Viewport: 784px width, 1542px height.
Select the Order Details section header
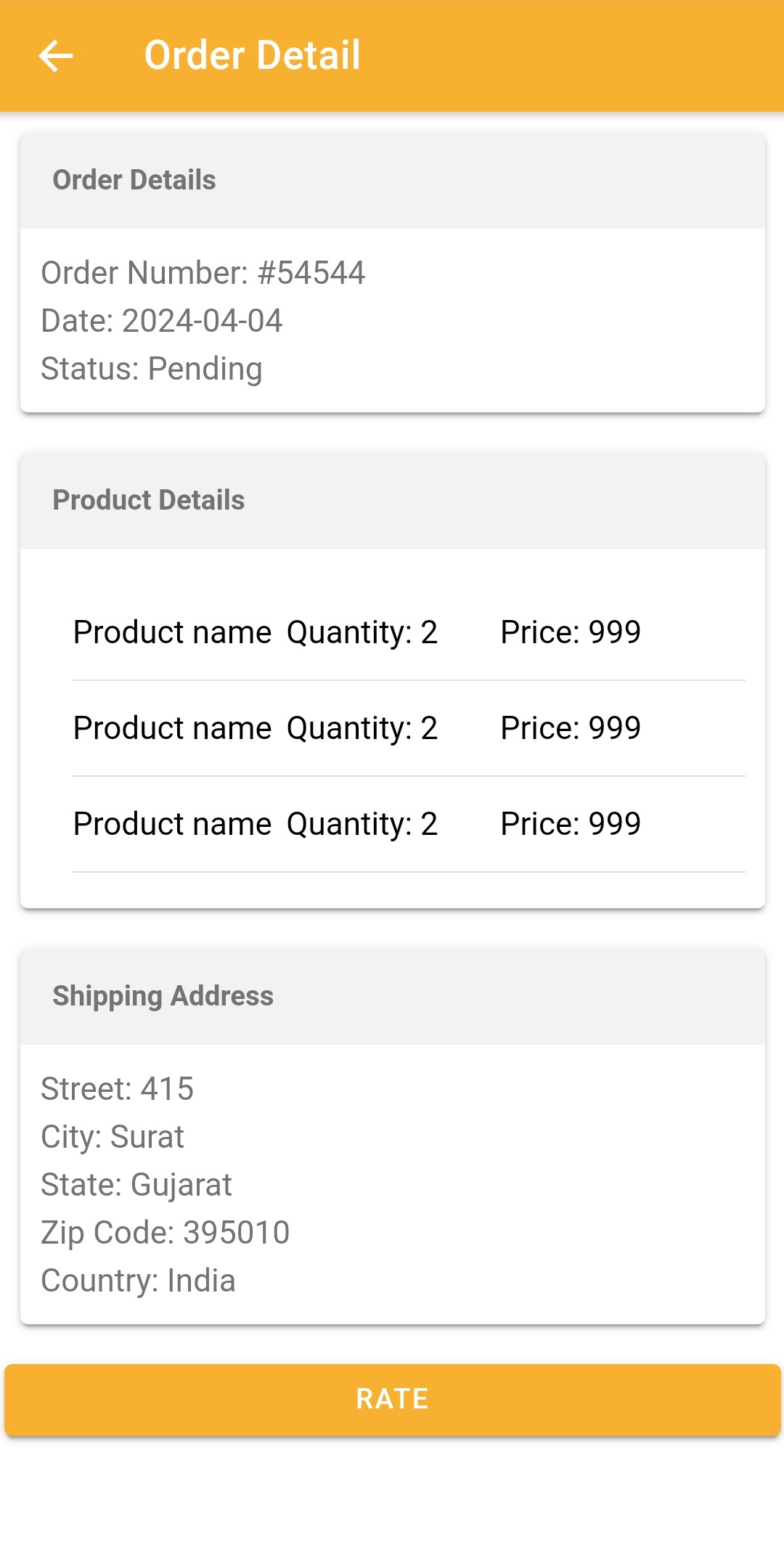coord(134,179)
